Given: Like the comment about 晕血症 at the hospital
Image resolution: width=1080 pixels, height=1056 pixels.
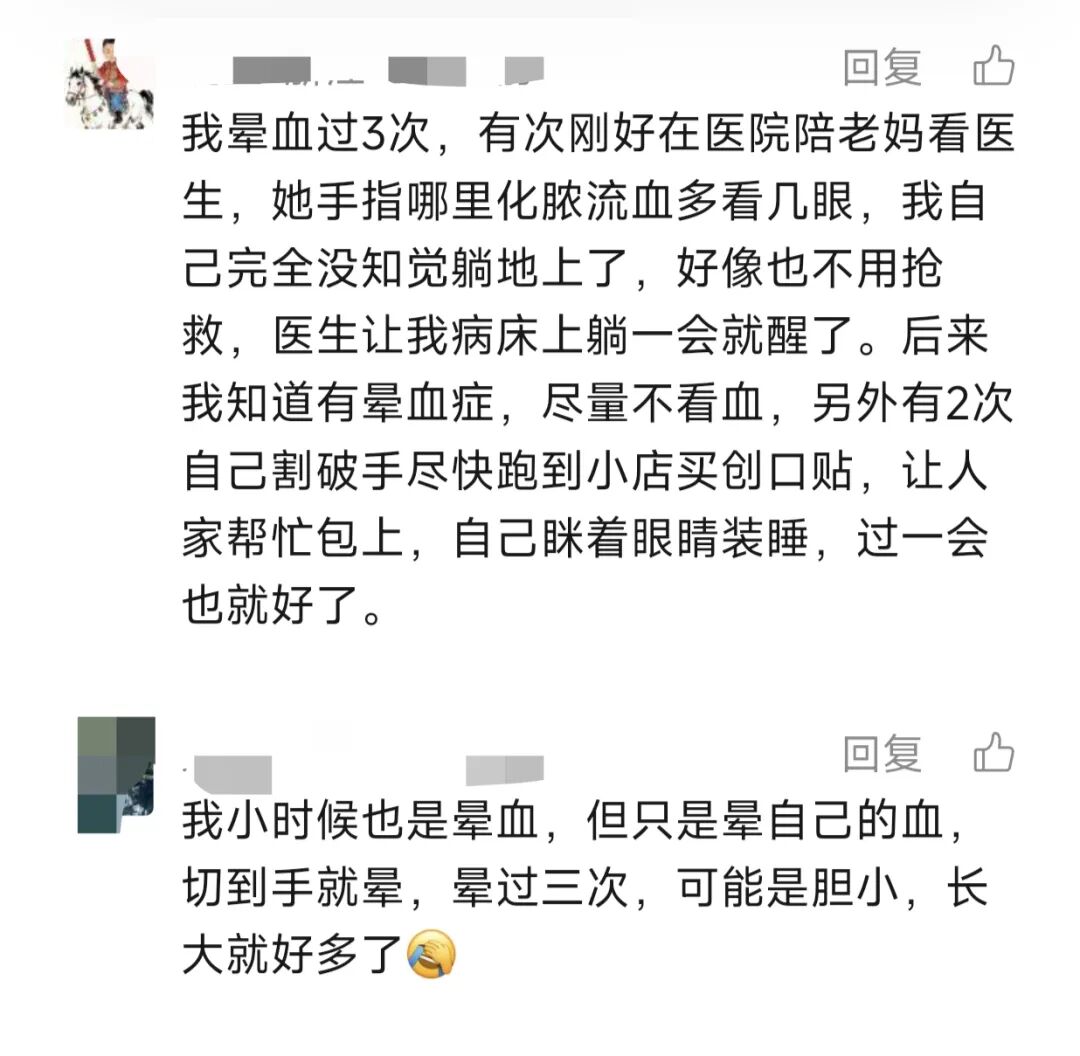Looking at the screenshot, I should [x=994, y=68].
